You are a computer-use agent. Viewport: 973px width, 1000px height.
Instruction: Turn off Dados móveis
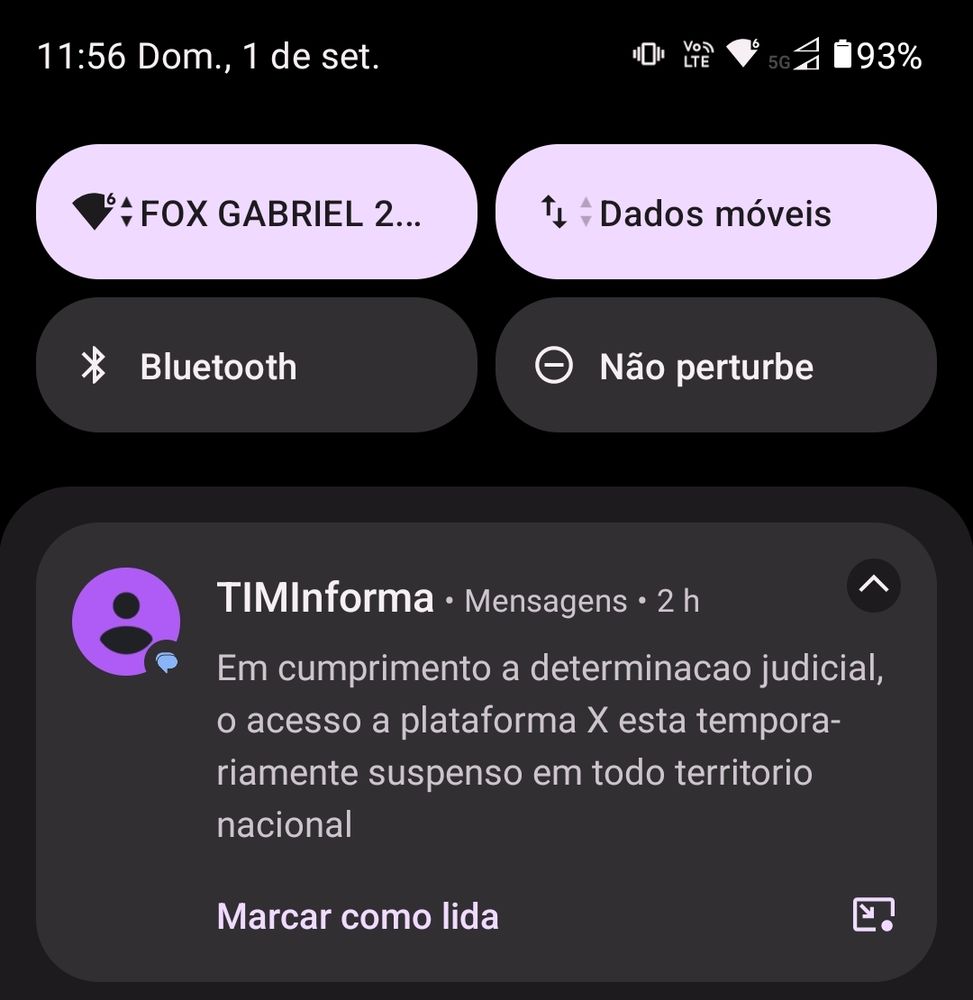coord(715,212)
